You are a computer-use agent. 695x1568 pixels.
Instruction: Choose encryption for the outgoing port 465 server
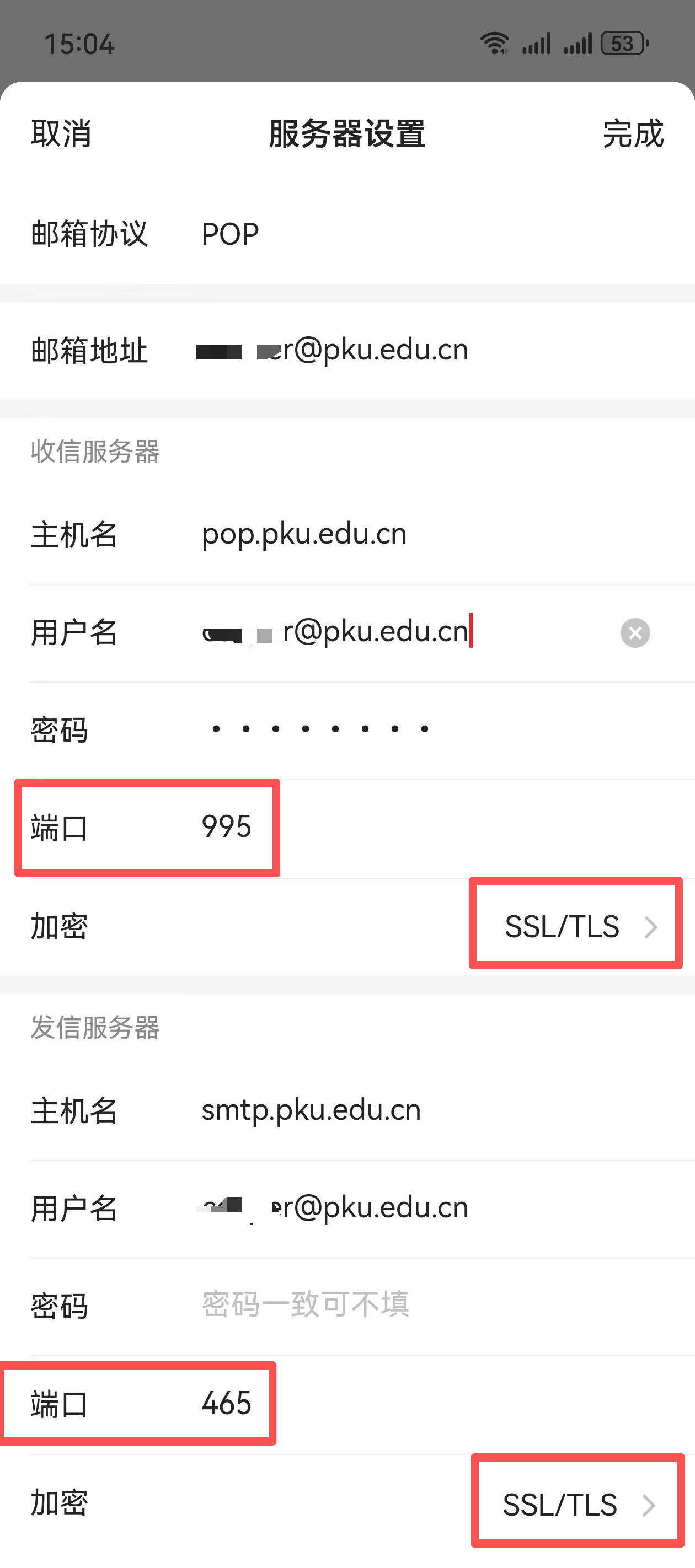point(576,1504)
